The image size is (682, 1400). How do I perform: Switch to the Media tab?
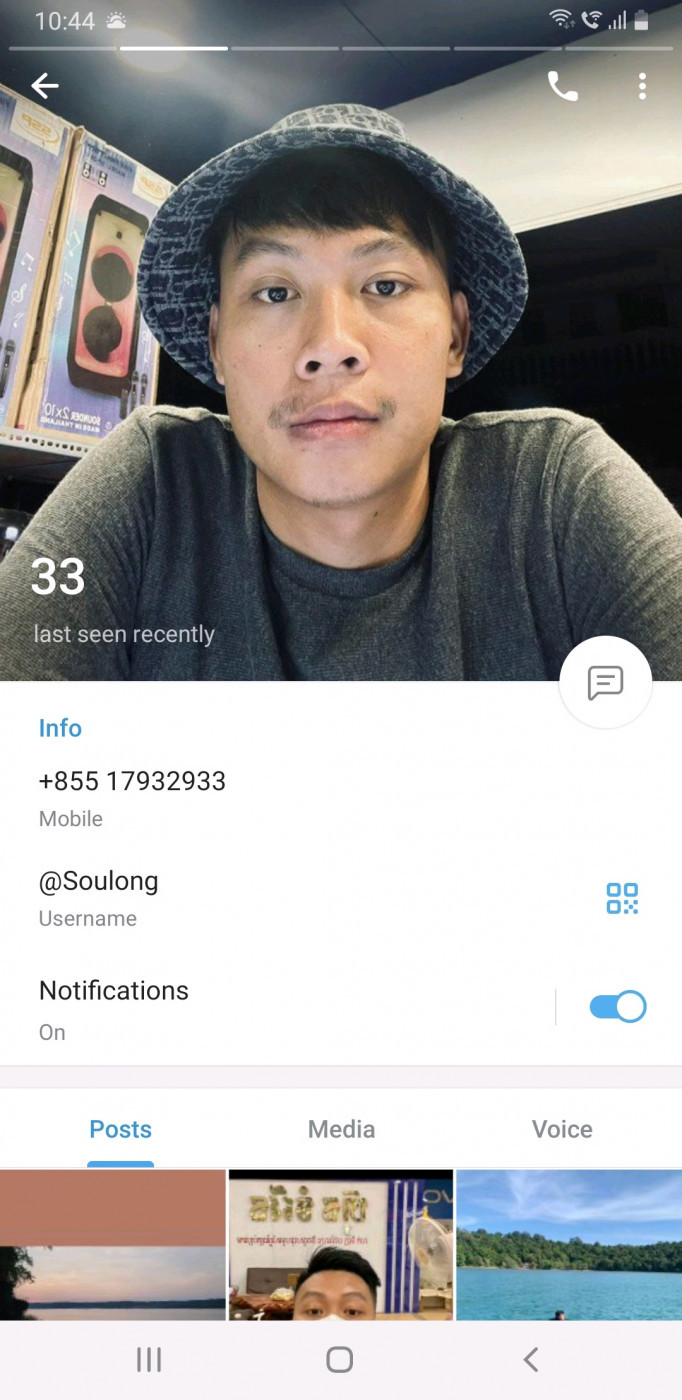(x=341, y=1129)
